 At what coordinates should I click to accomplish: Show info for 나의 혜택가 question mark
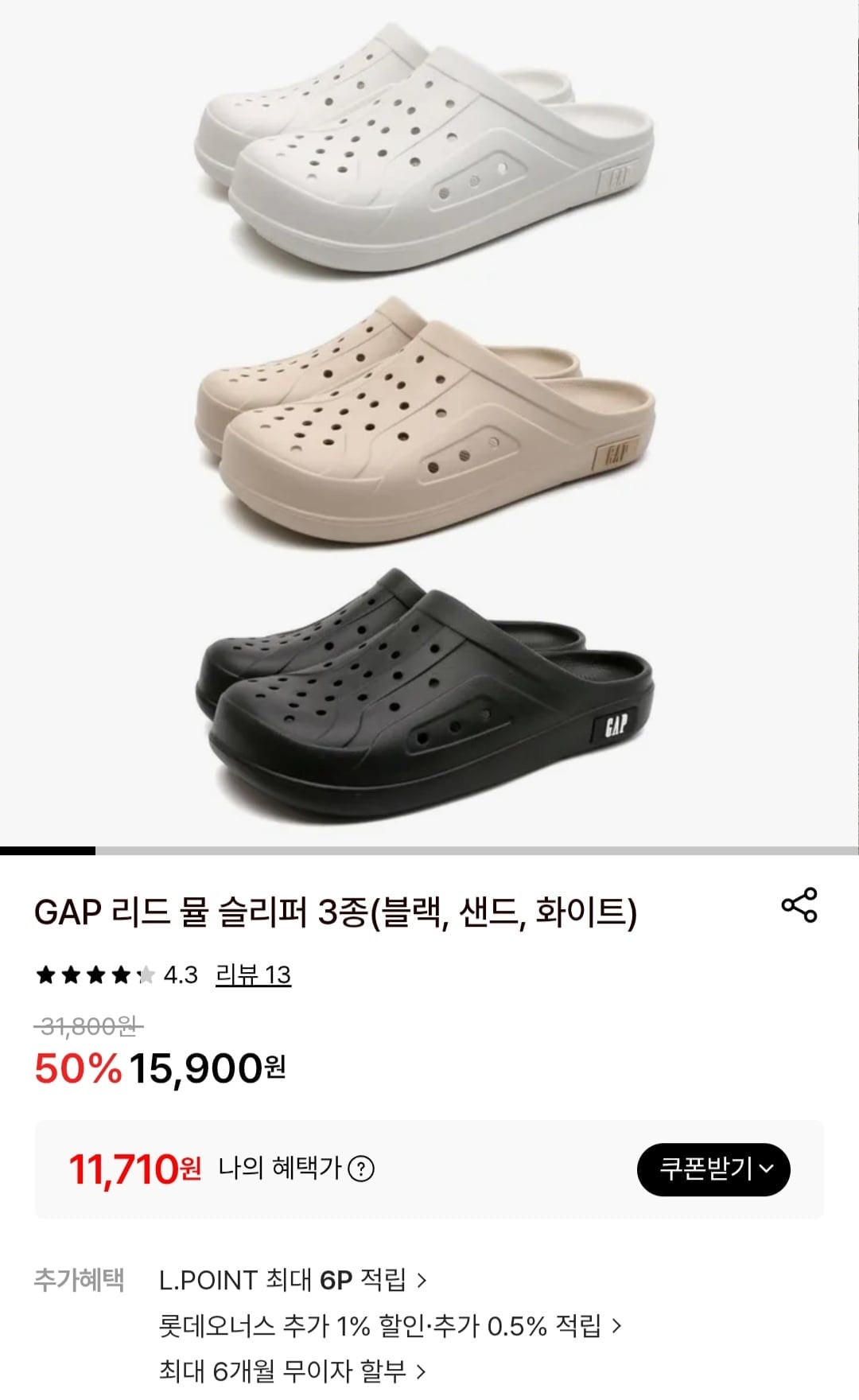362,1169
